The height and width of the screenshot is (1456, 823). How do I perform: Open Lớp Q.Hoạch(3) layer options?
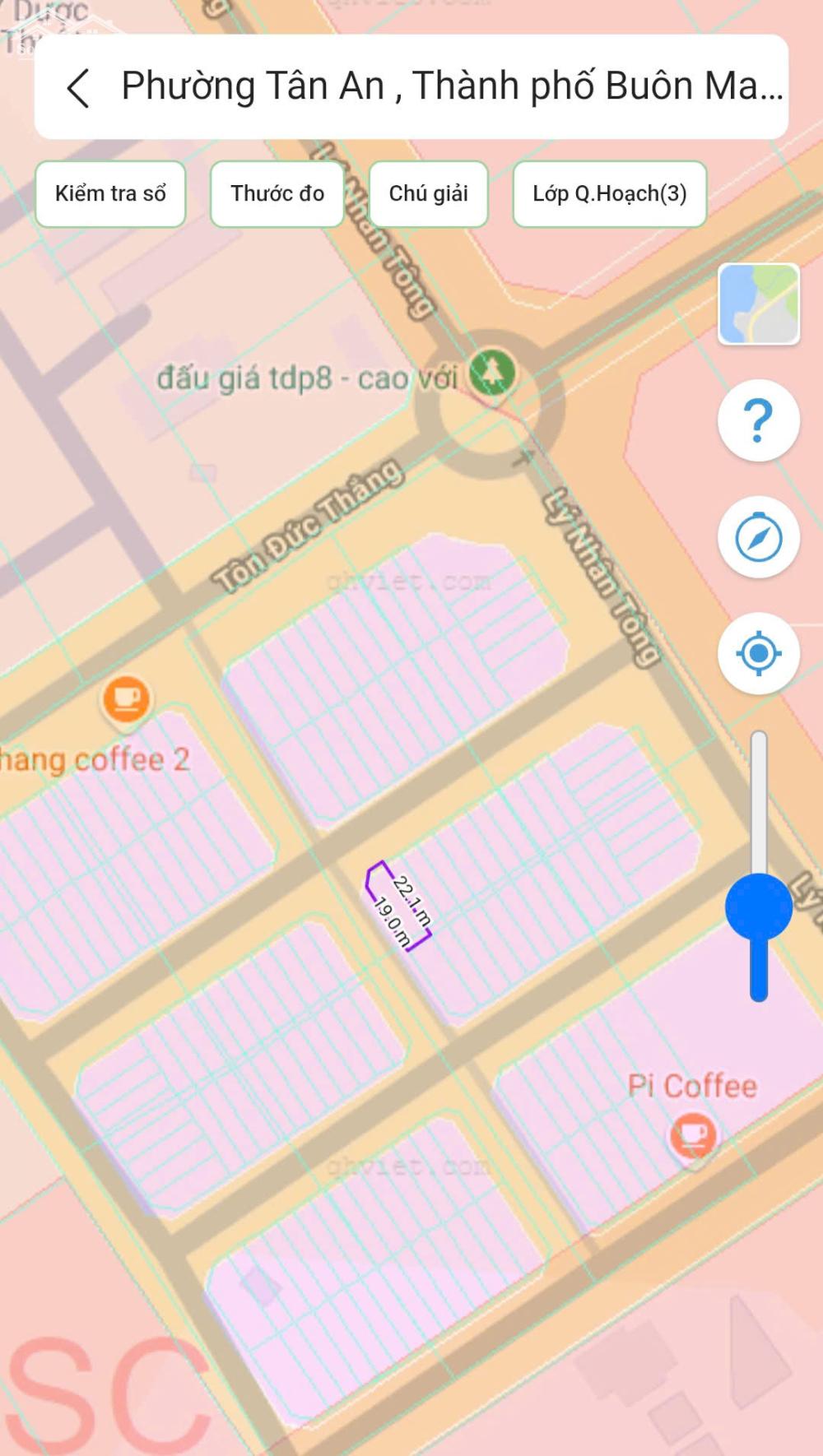pyautogui.click(x=609, y=194)
